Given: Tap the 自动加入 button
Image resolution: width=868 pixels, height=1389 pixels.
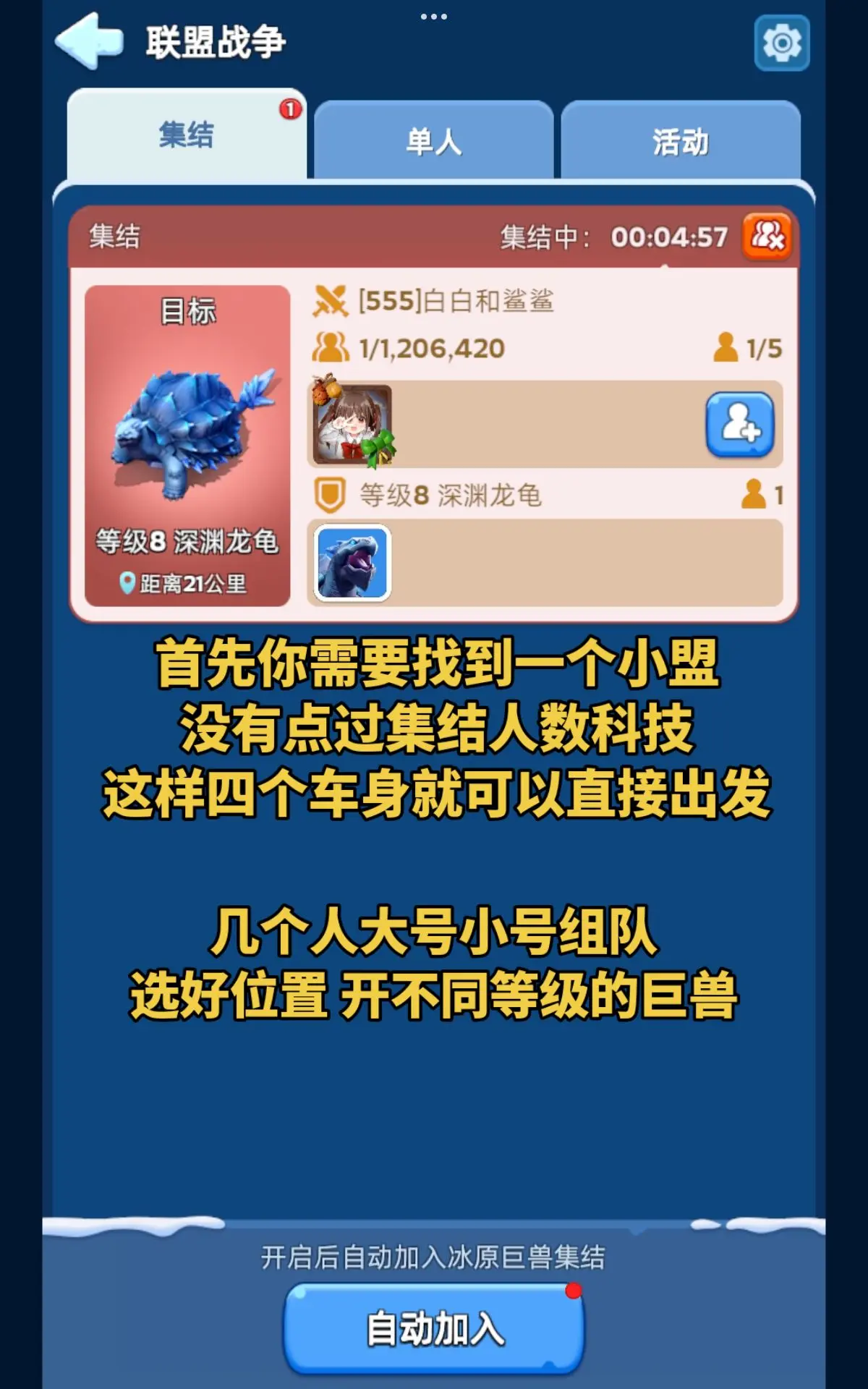Looking at the screenshot, I should pos(433,1329).
